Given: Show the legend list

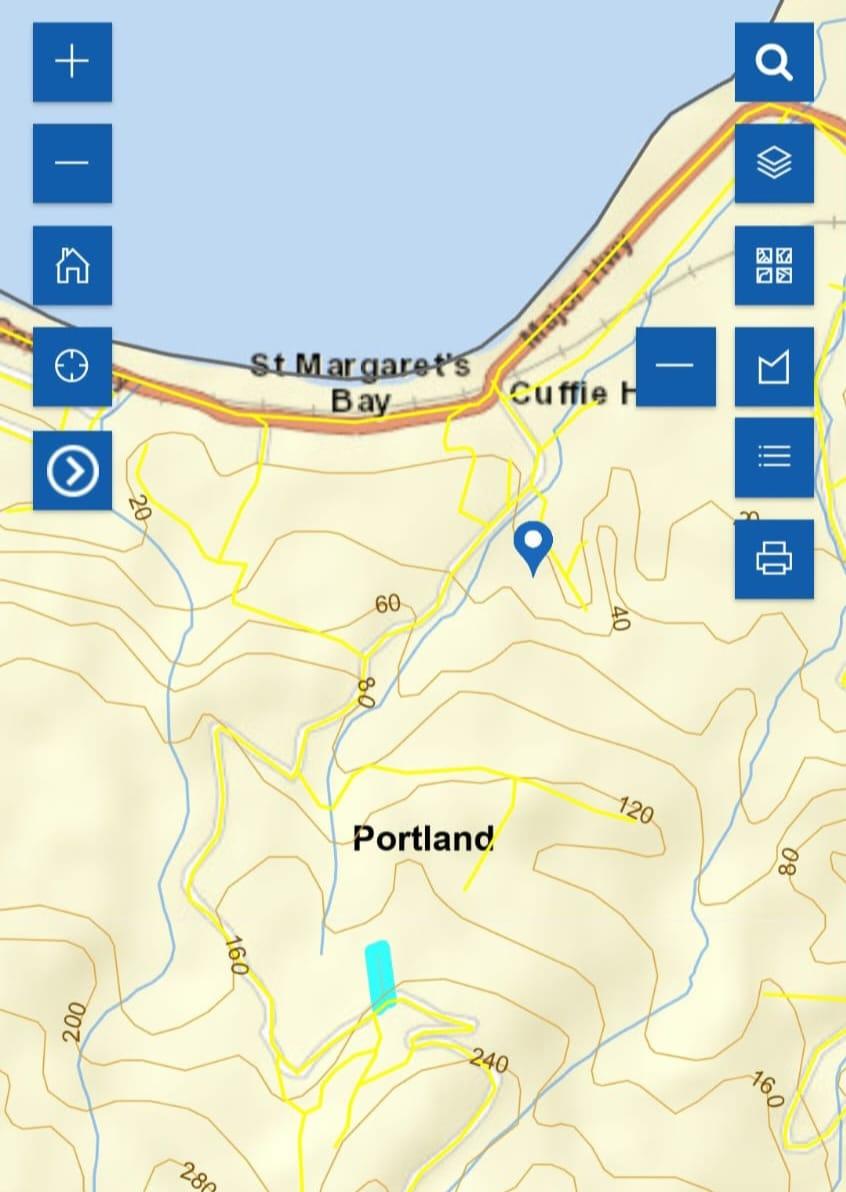Looking at the screenshot, I should pyautogui.click(x=774, y=457).
